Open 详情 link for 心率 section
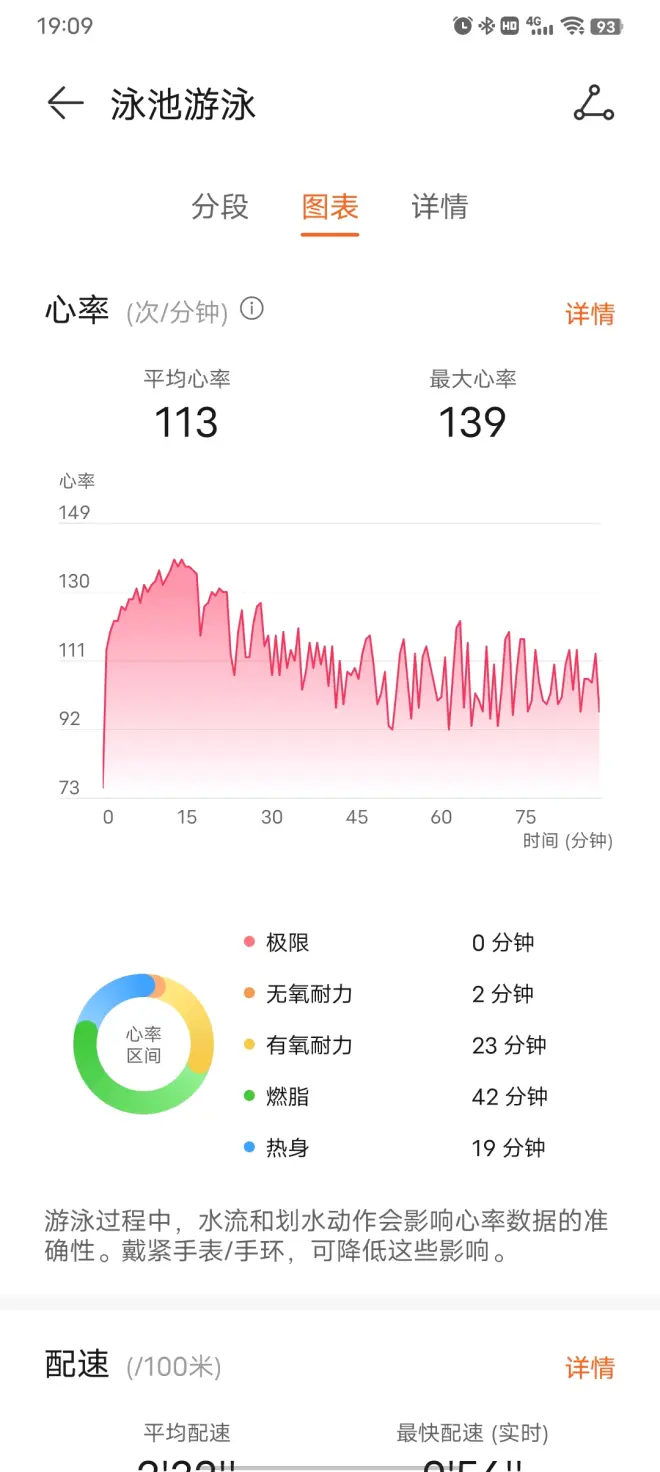The height and width of the screenshot is (1472, 660). (x=589, y=314)
